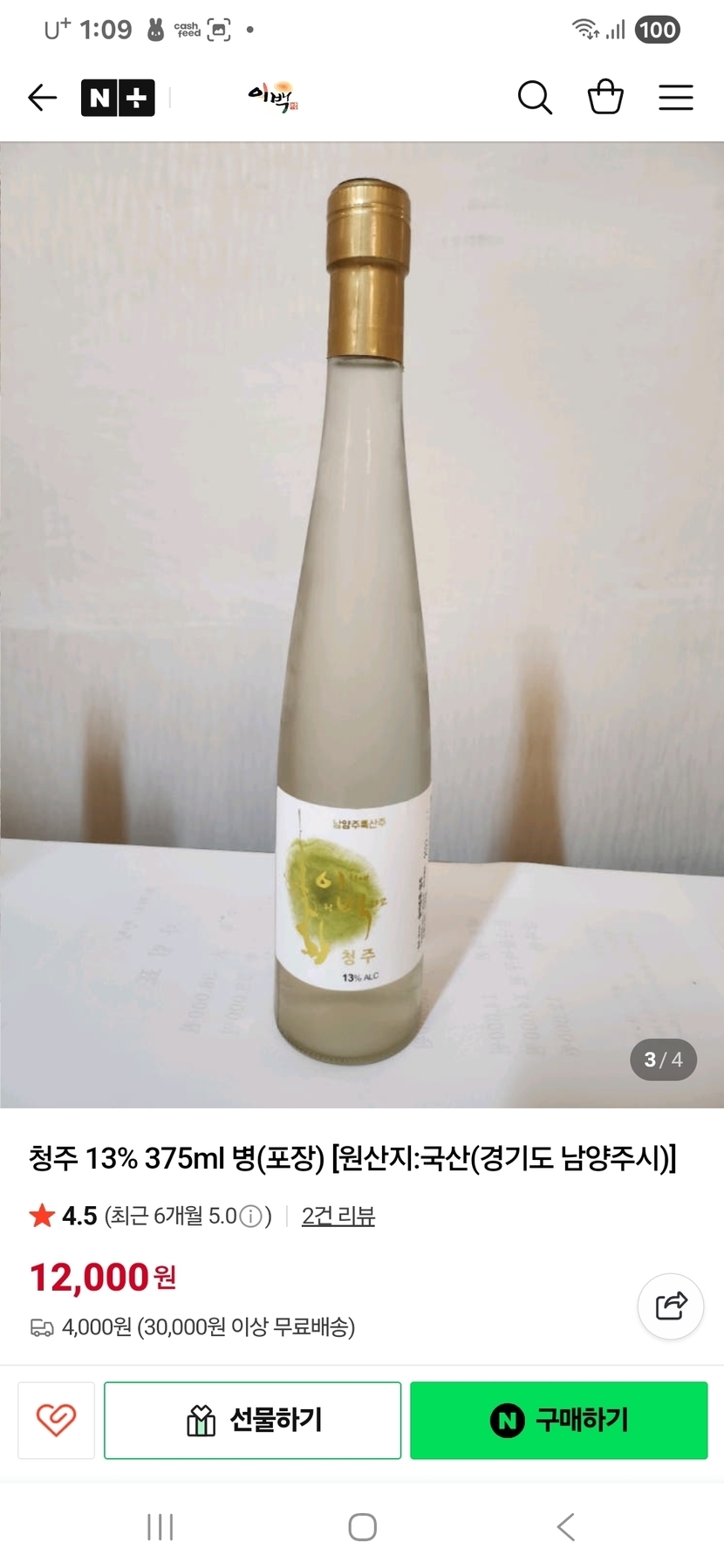Go back using the top arrow

pos(42,98)
